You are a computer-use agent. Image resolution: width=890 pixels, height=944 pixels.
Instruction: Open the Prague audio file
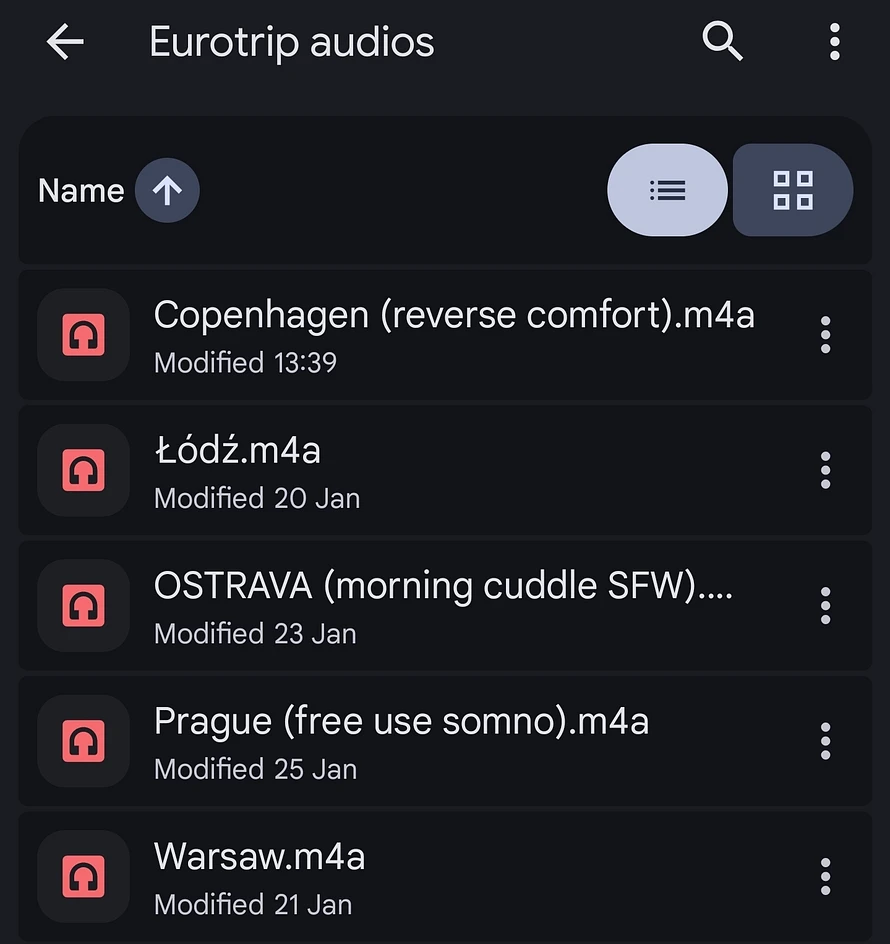click(401, 740)
